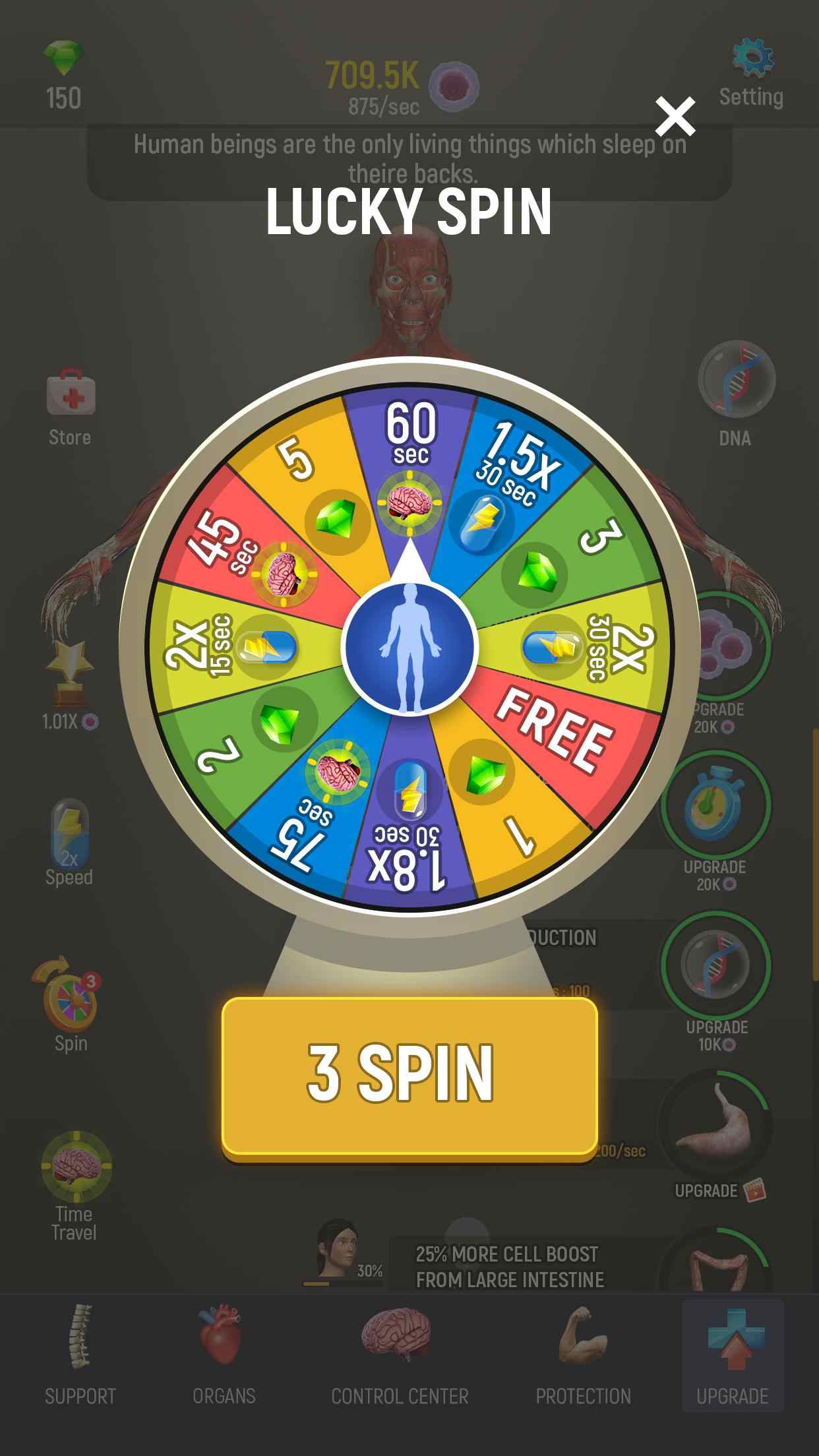Screen dimensions: 819x1456
Task: Activate the 2x Speed boost
Action: [x=69, y=842]
